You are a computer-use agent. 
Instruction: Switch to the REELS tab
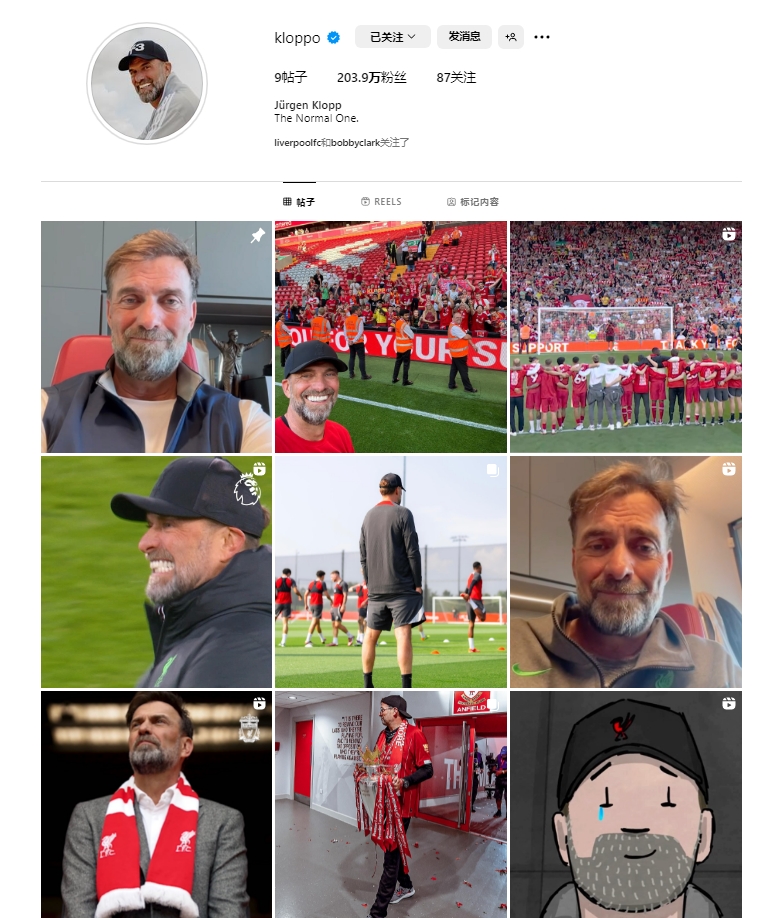381,202
